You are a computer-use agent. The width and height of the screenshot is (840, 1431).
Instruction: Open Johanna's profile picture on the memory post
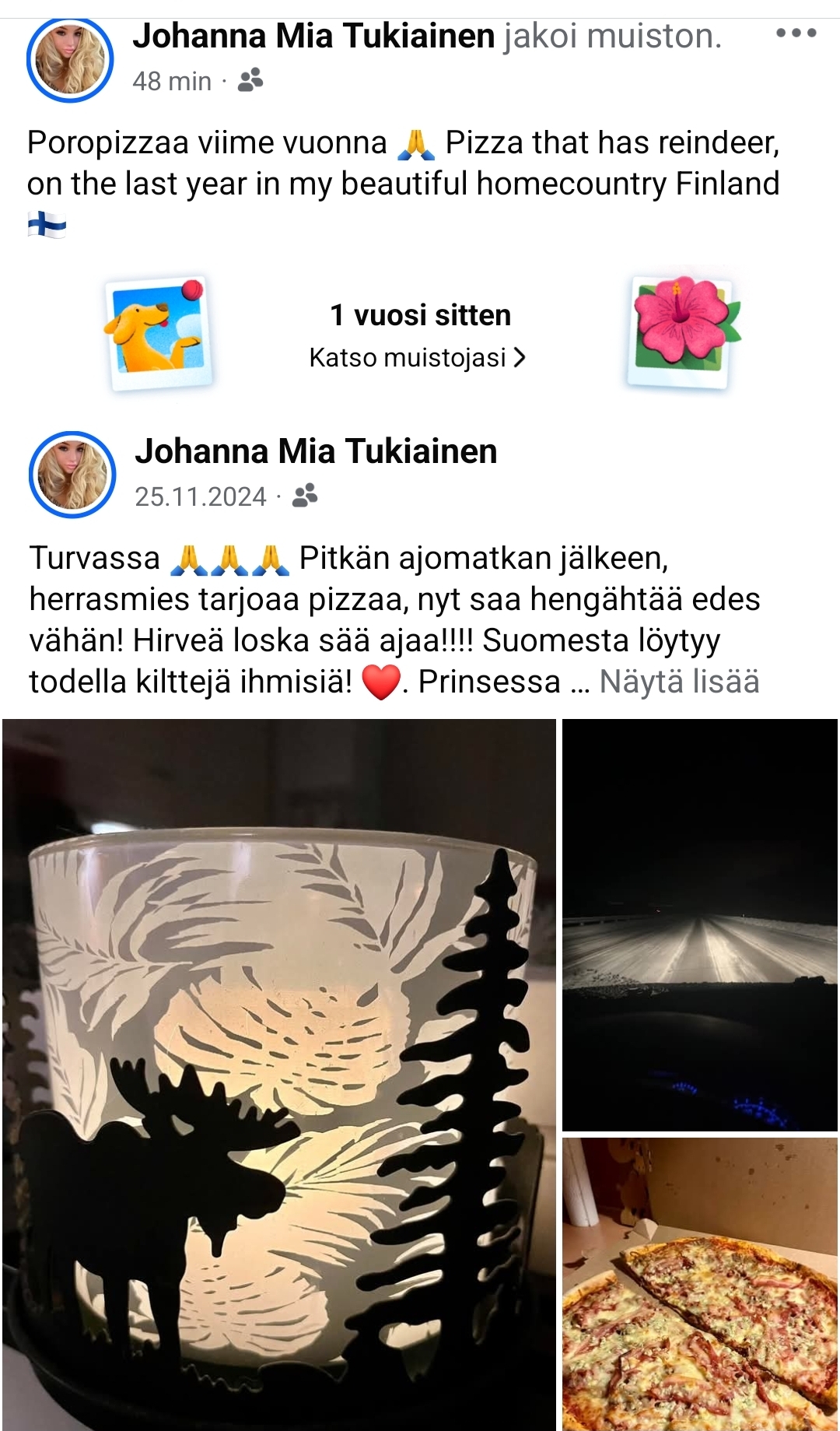point(70,59)
